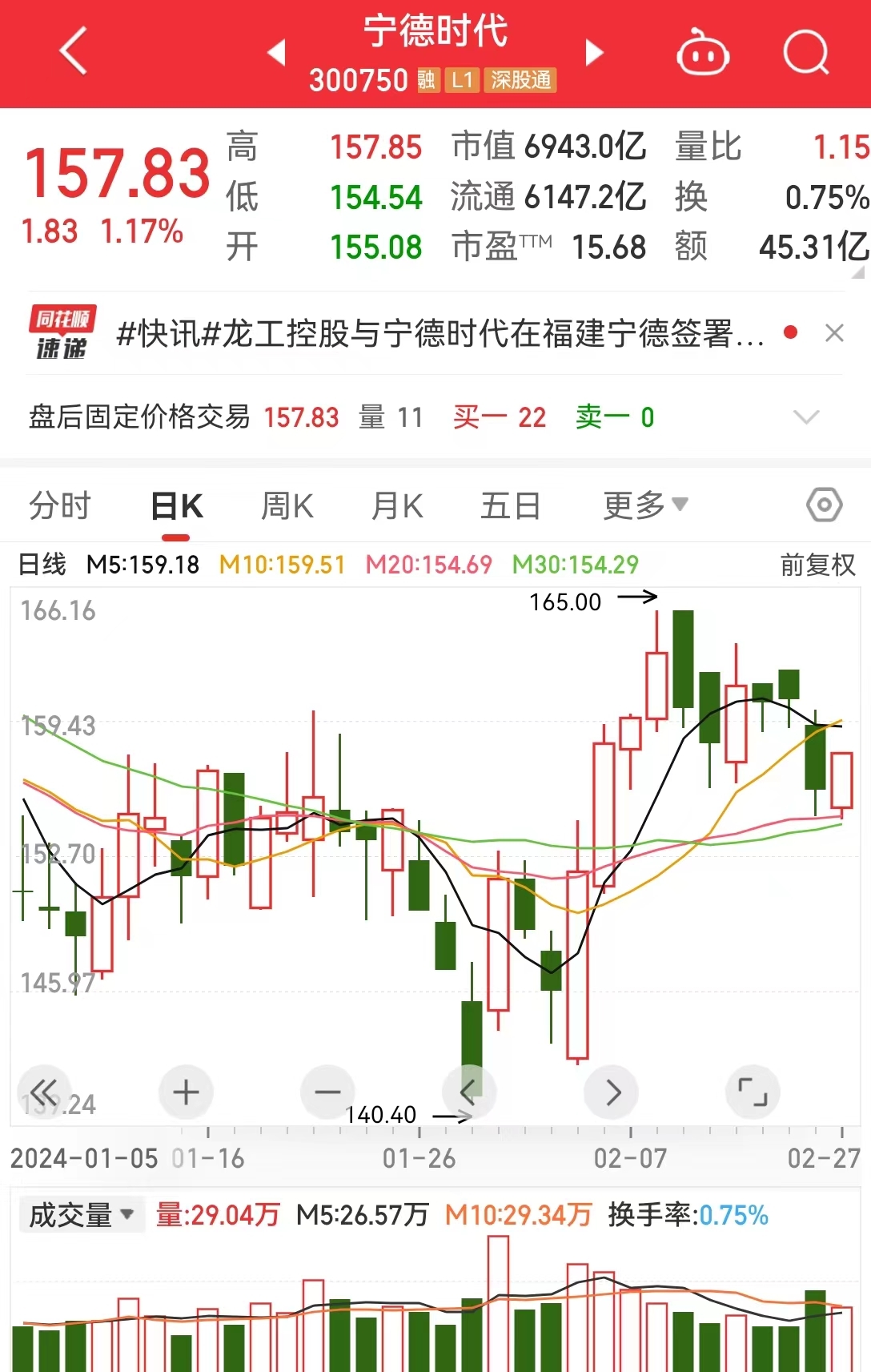Show the 月K chart
This screenshot has width=871, height=1372.
pyautogui.click(x=397, y=506)
